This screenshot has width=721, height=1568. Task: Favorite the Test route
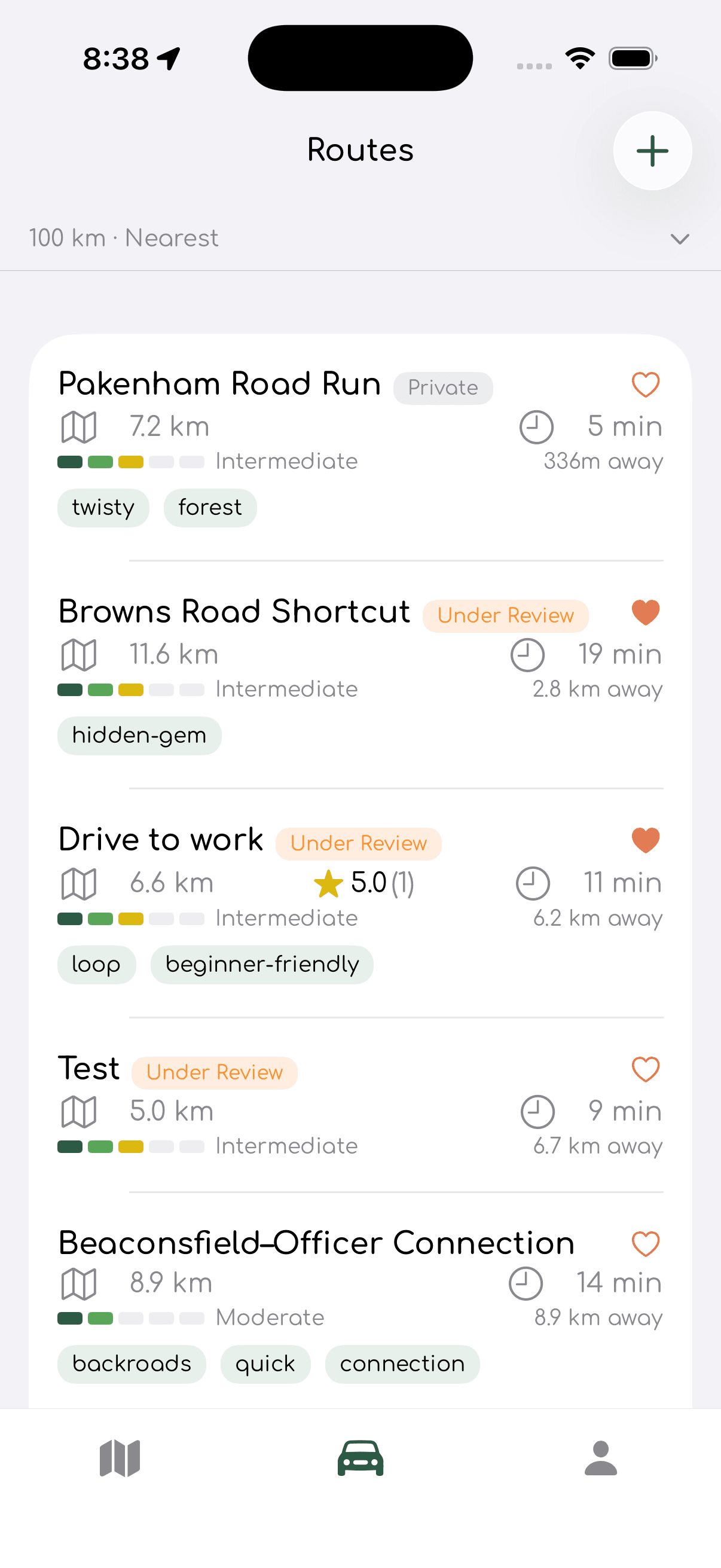click(x=645, y=1070)
